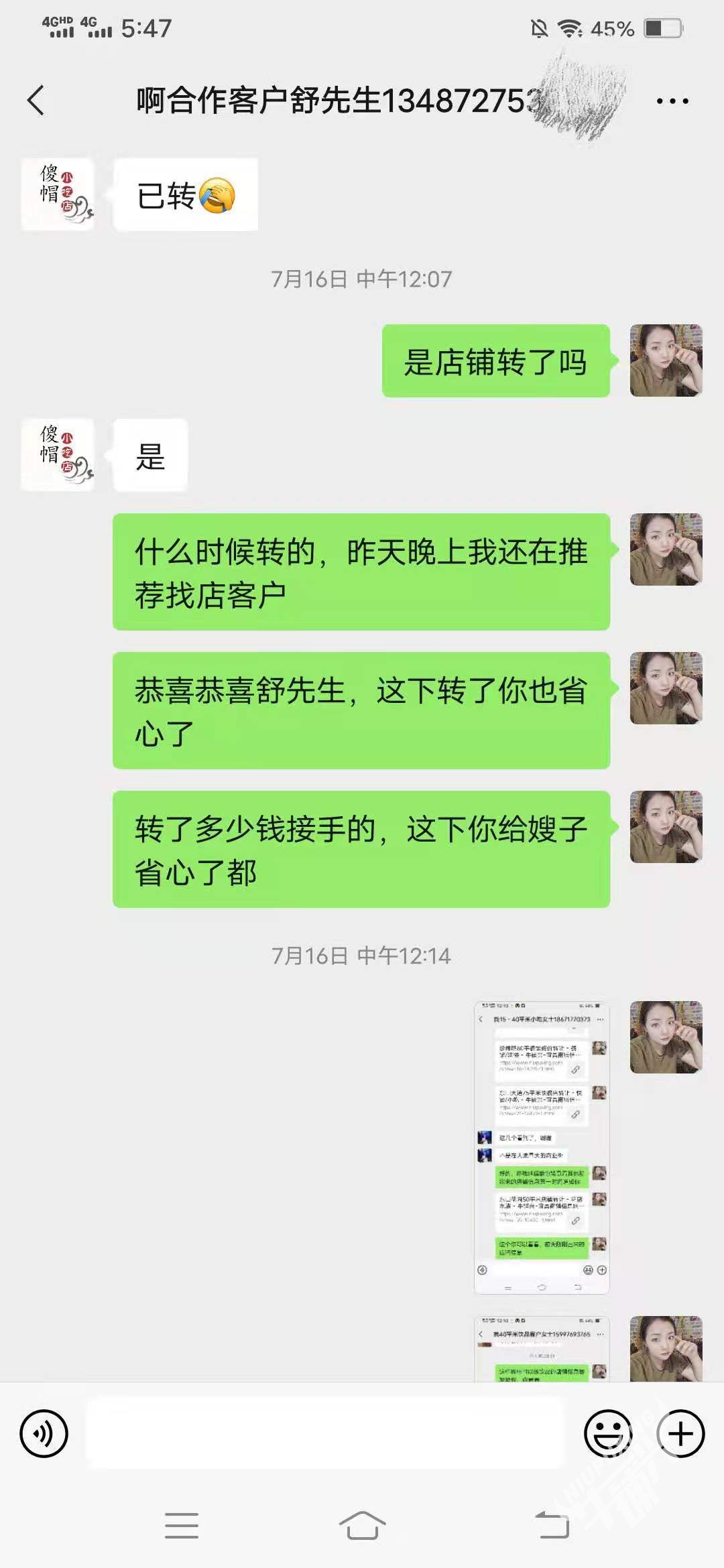Switch to voice message input
Screen dimensions: 724x1568
coord(44,1434)
